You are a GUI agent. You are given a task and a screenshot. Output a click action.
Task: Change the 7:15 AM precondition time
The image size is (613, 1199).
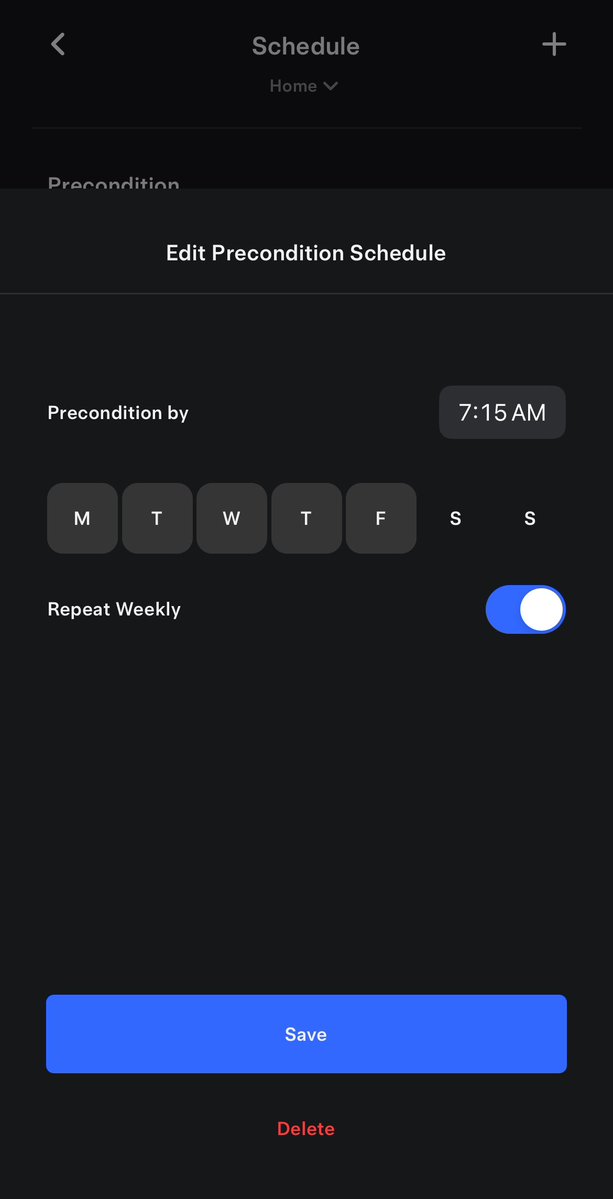[502, 412]
